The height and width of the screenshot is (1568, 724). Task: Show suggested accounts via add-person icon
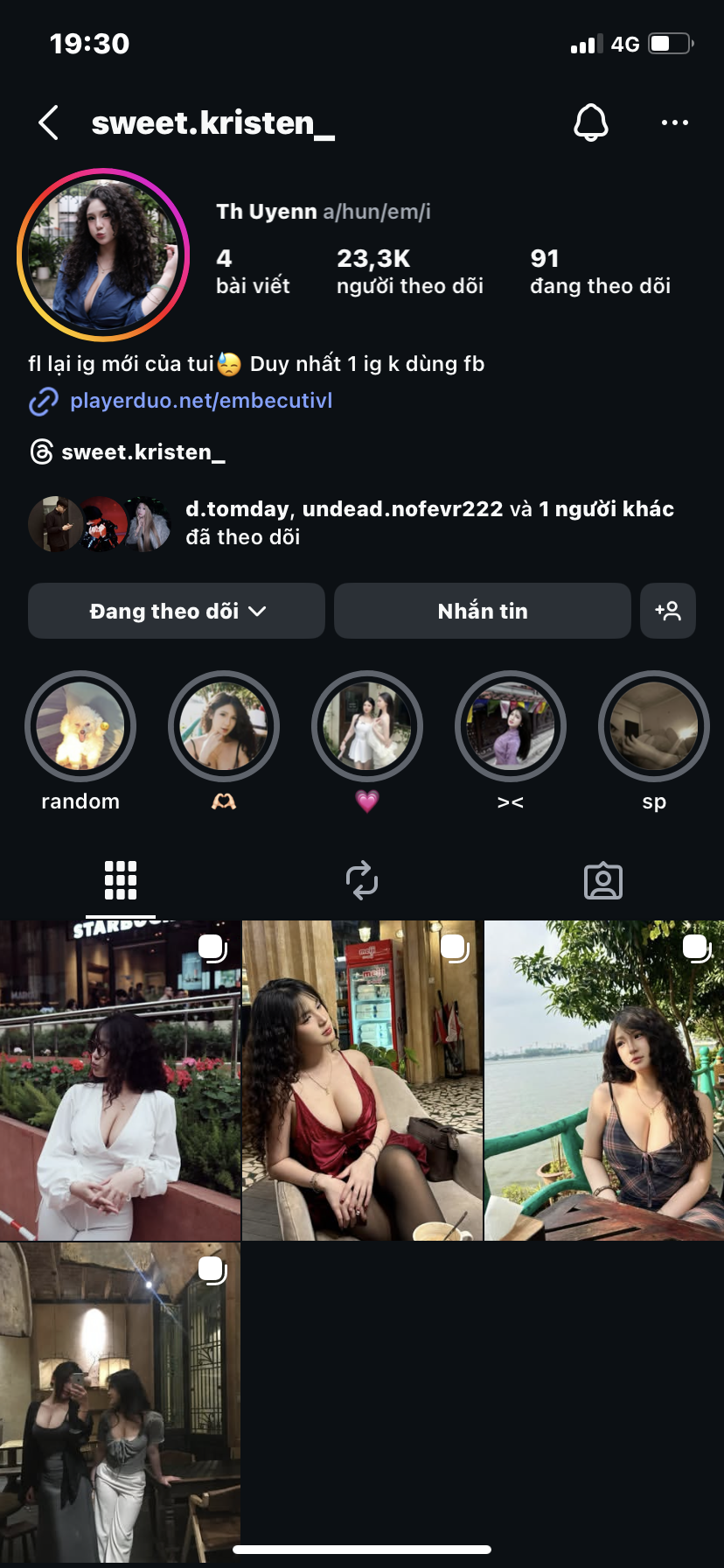coord(668,611)
